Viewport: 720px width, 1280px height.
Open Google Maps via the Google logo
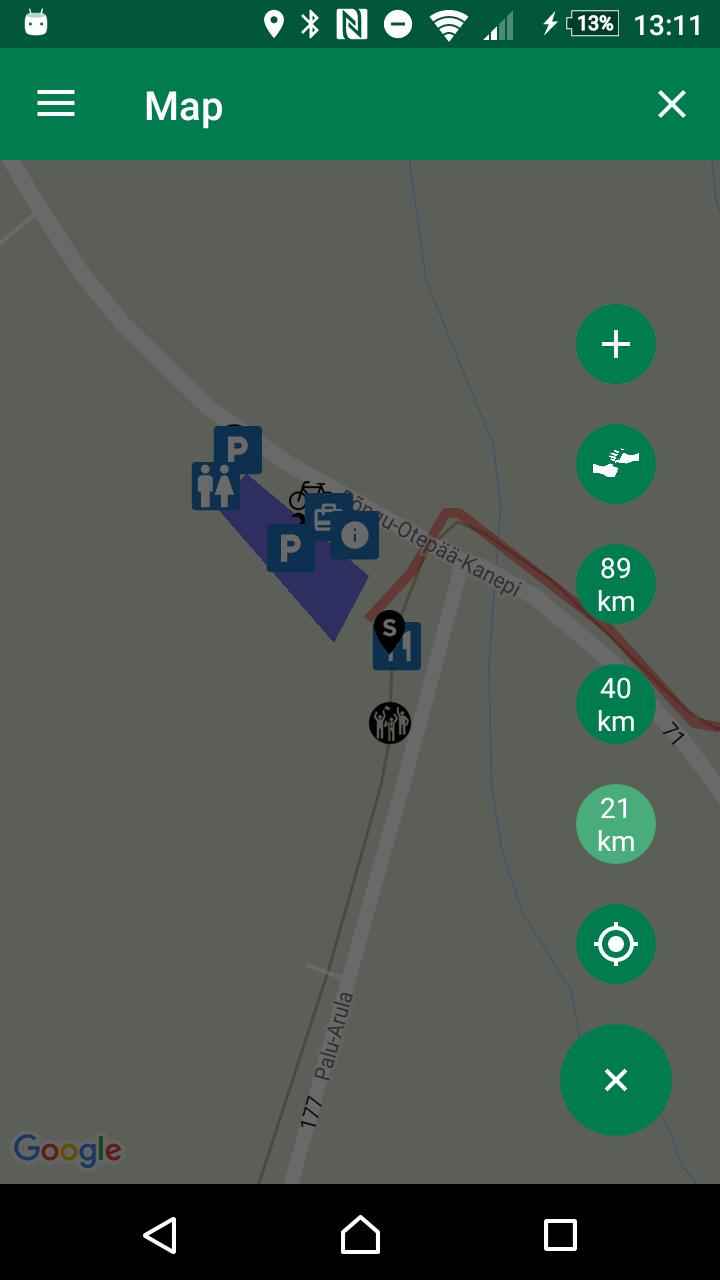pyautogui.click(x=67, y=1150)
